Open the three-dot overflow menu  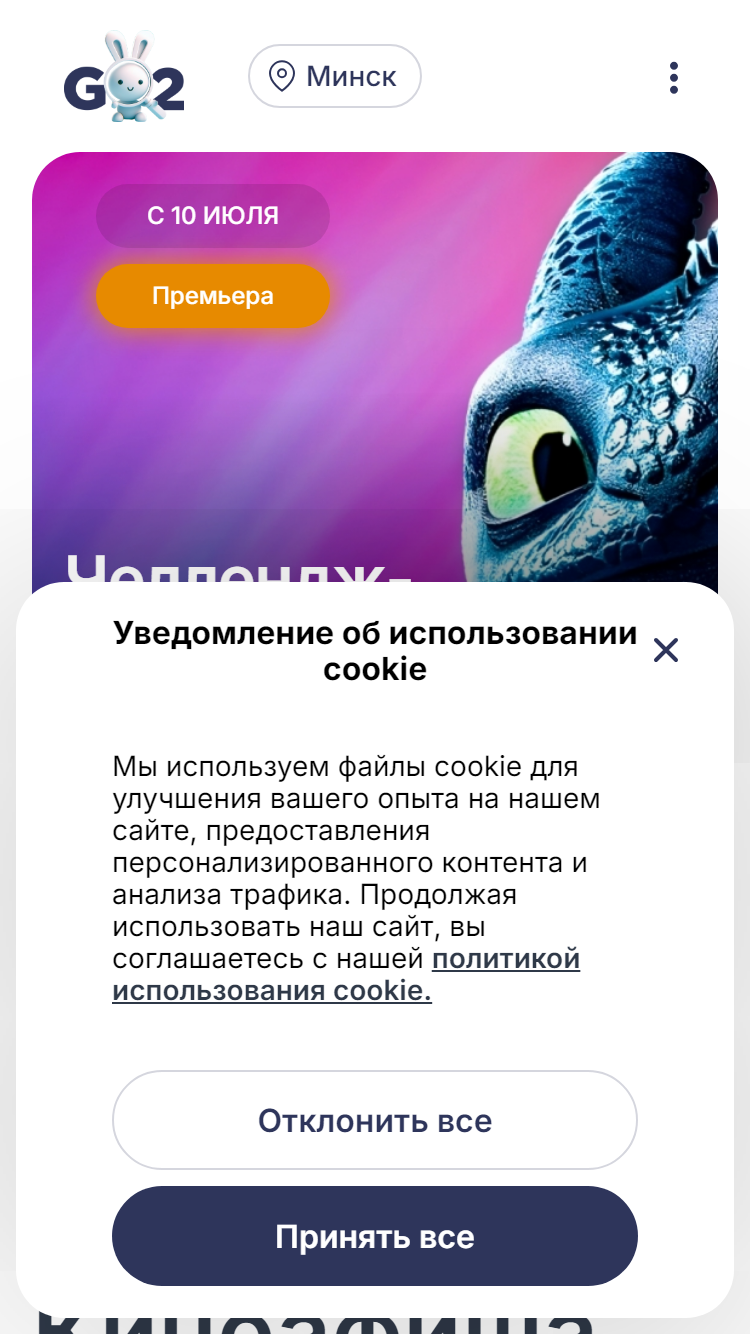coord(674,77)
